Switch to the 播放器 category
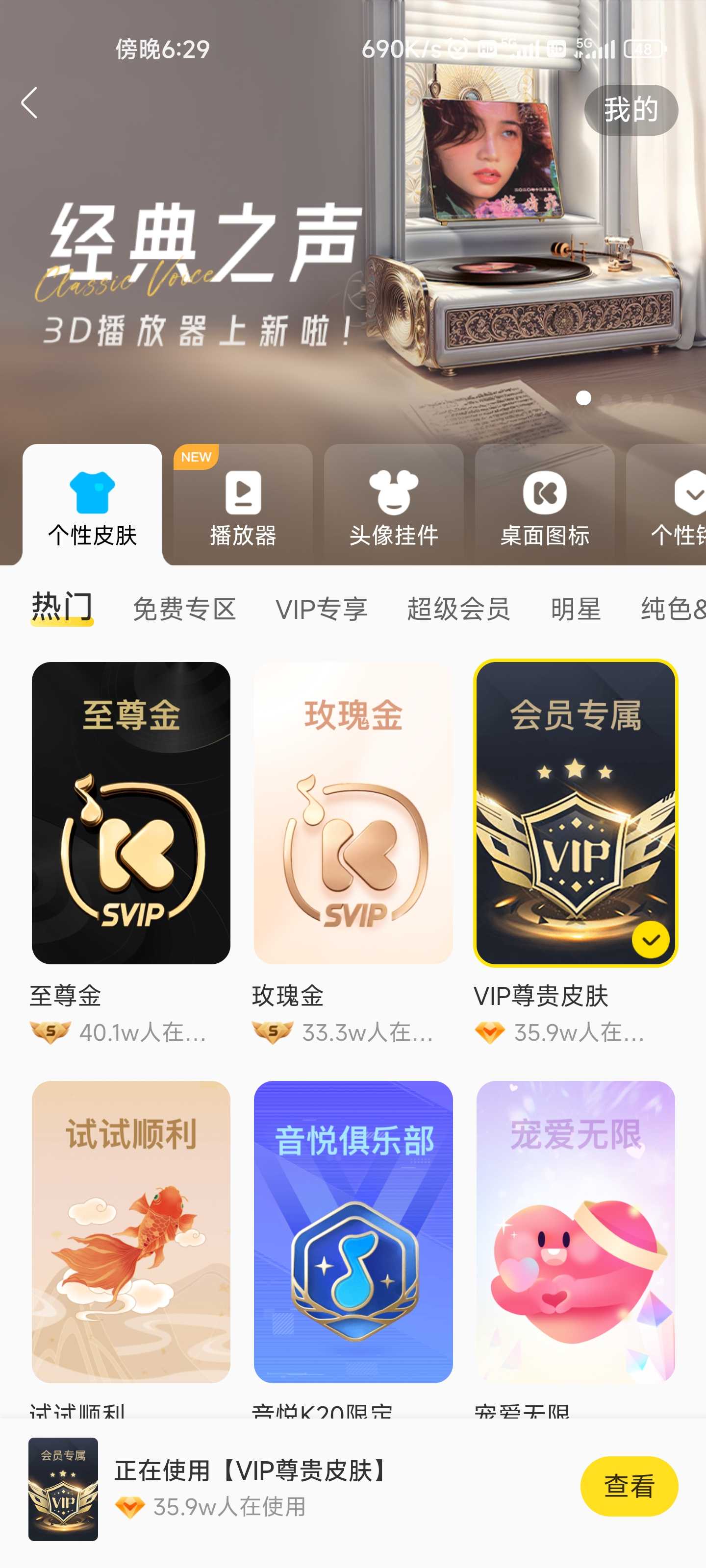The width and height of the screenshot is (706, 1568). 243,505
